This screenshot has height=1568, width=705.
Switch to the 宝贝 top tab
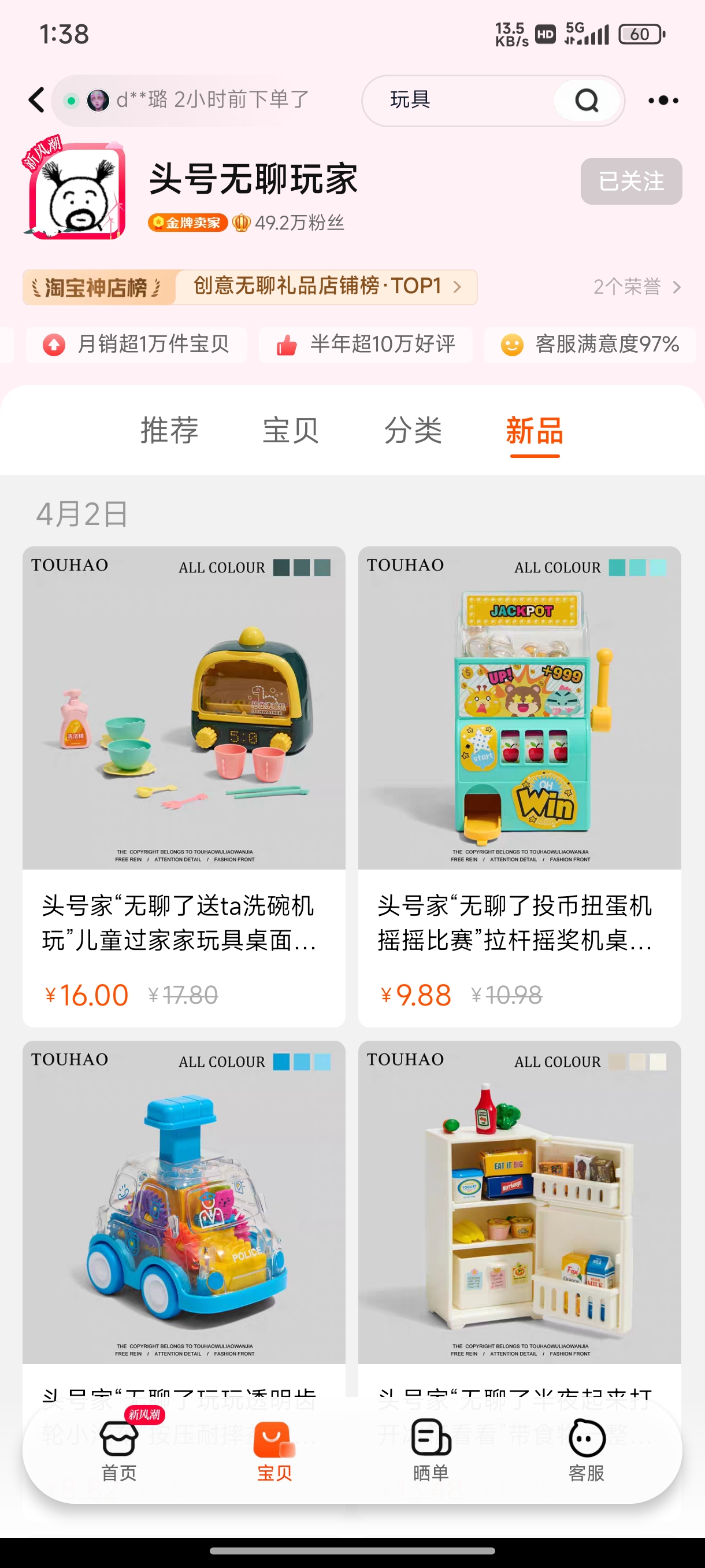click(x=291, y=430)
